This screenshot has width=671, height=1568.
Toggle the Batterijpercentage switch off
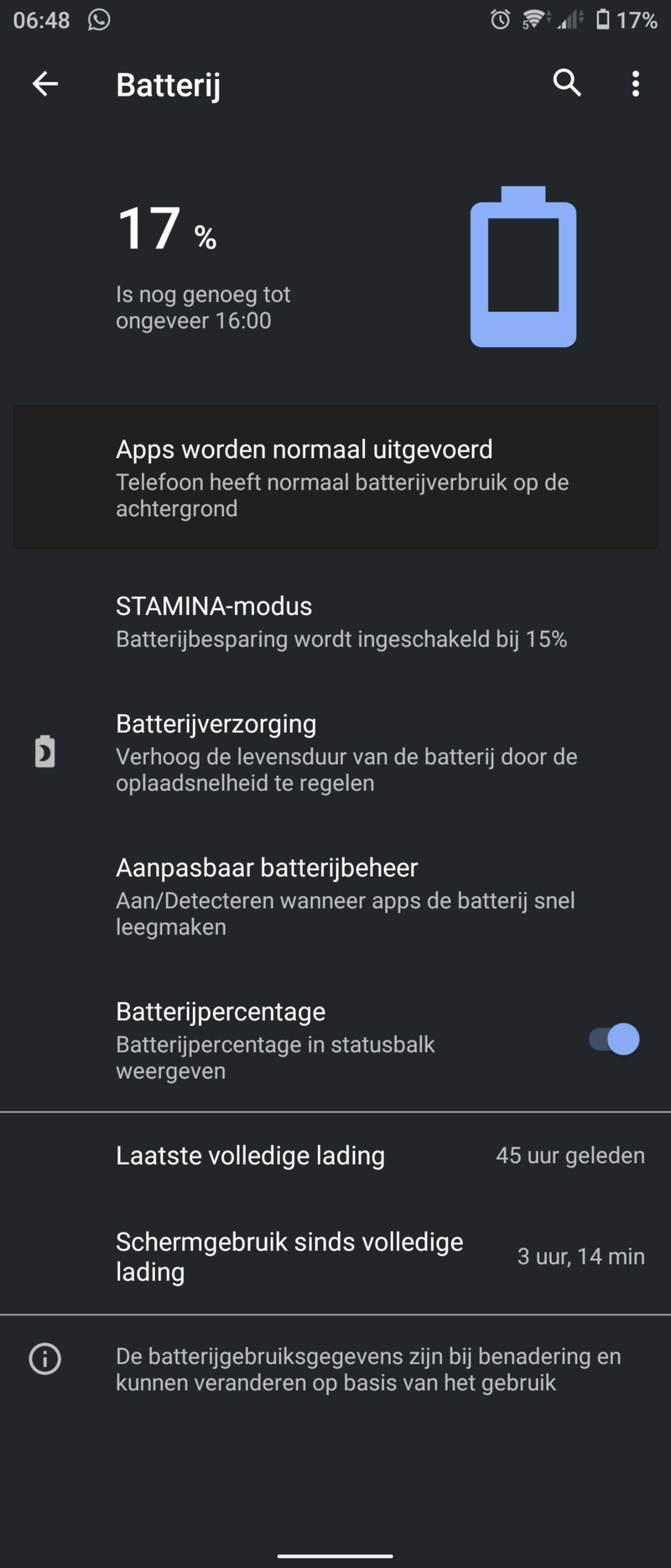point(614,1039)
